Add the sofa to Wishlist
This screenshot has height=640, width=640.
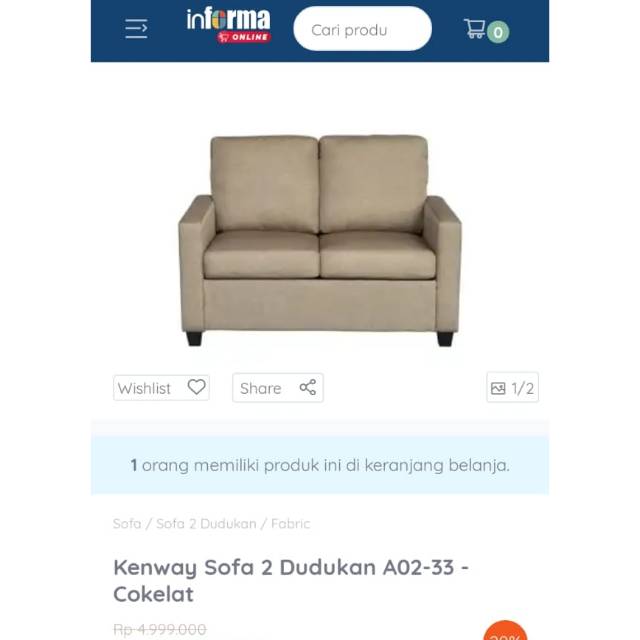click(161, 388)
